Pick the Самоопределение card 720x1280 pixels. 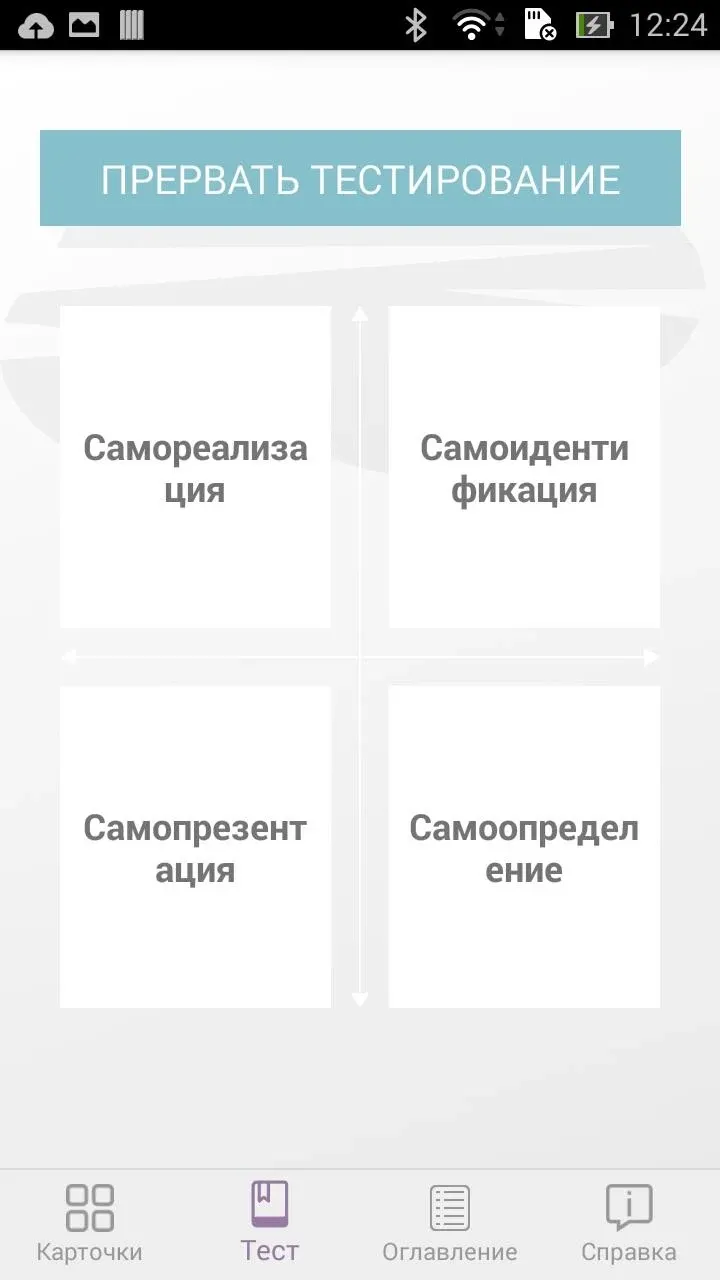pyautogui.click(x=524, y=847)
